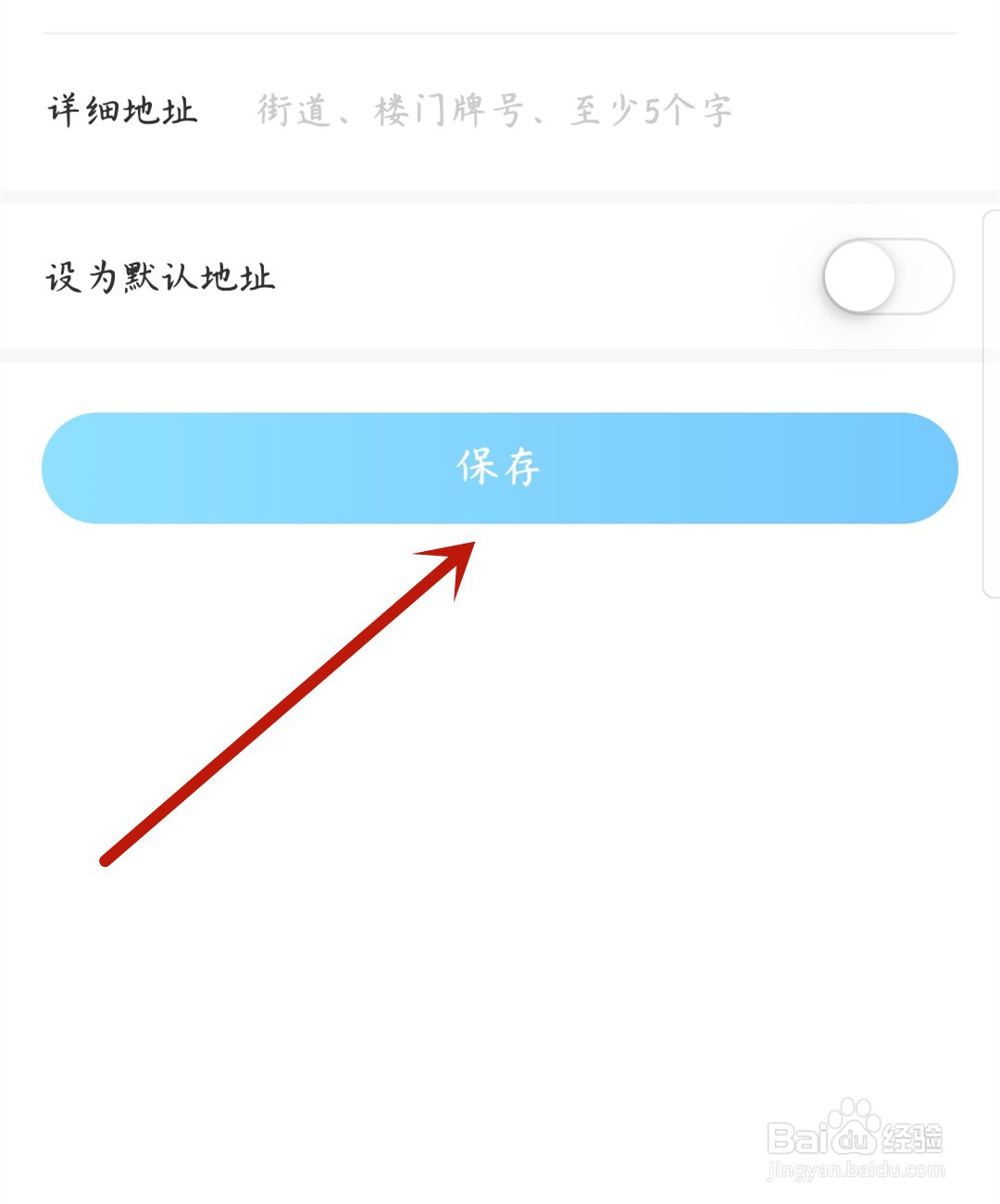Viewport: 1000px width, 1204px height.
Task: Tap the street address placeholder text
Action: [x=491, y=109]
